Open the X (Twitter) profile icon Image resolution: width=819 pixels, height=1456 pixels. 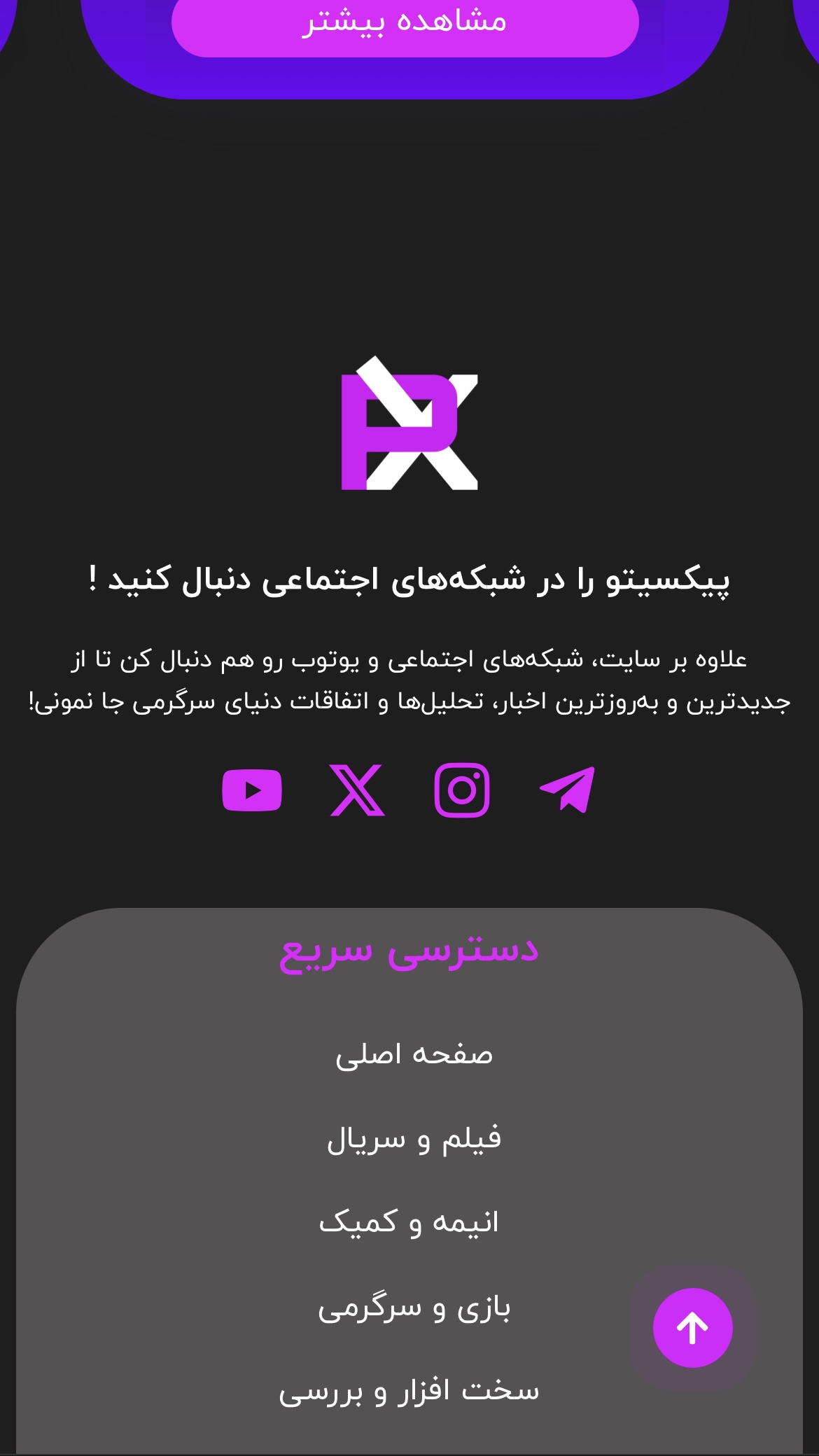[357, 790]
